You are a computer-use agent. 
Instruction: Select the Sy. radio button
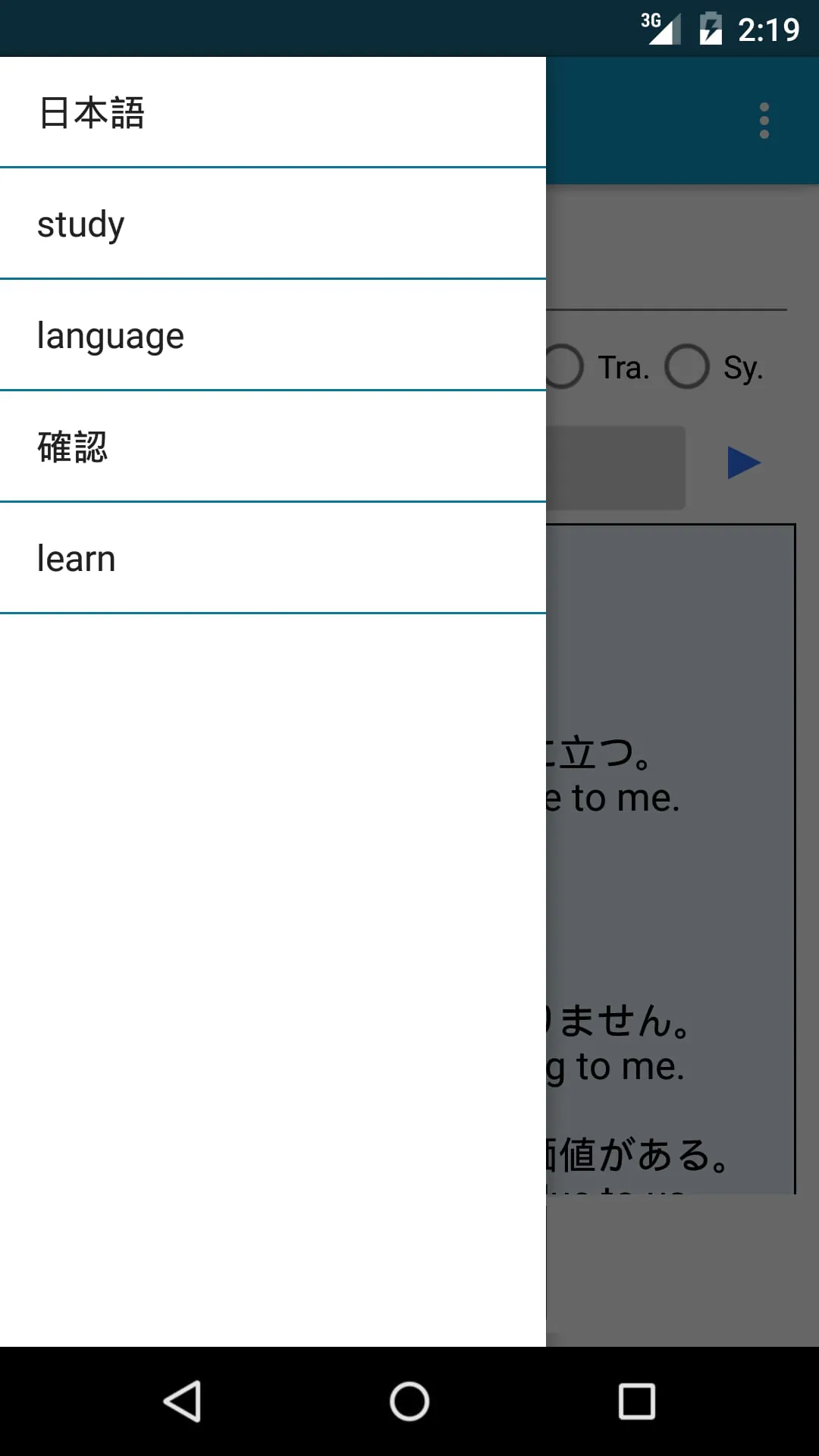pos(686,367)
